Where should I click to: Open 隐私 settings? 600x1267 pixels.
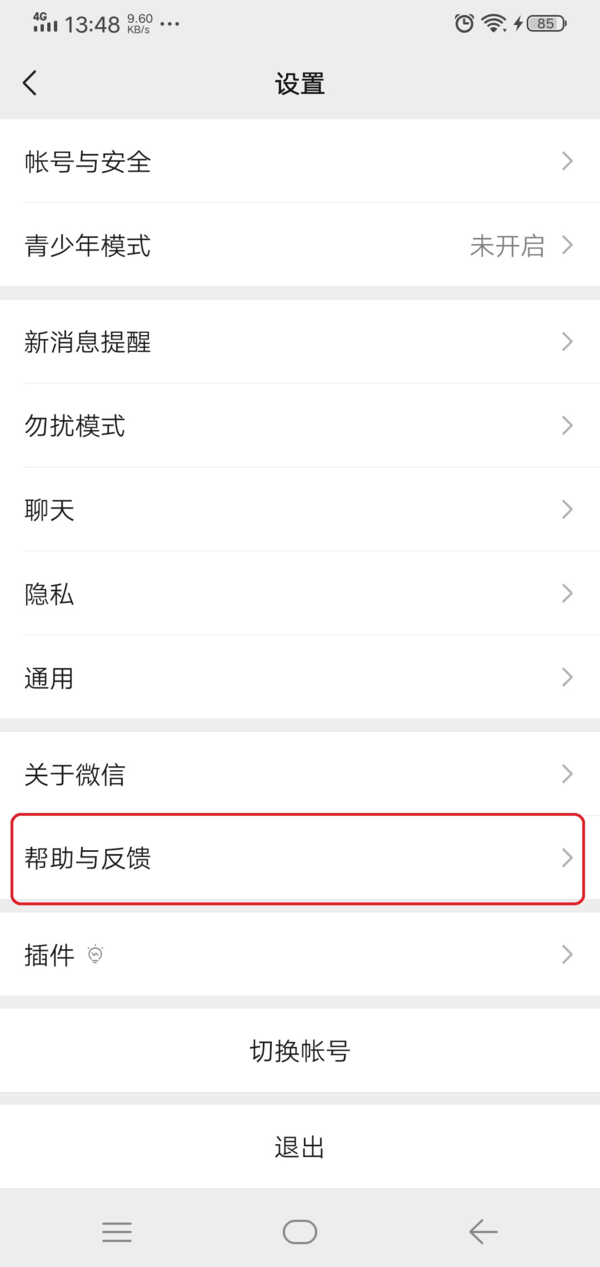click(x=300, y=594)
